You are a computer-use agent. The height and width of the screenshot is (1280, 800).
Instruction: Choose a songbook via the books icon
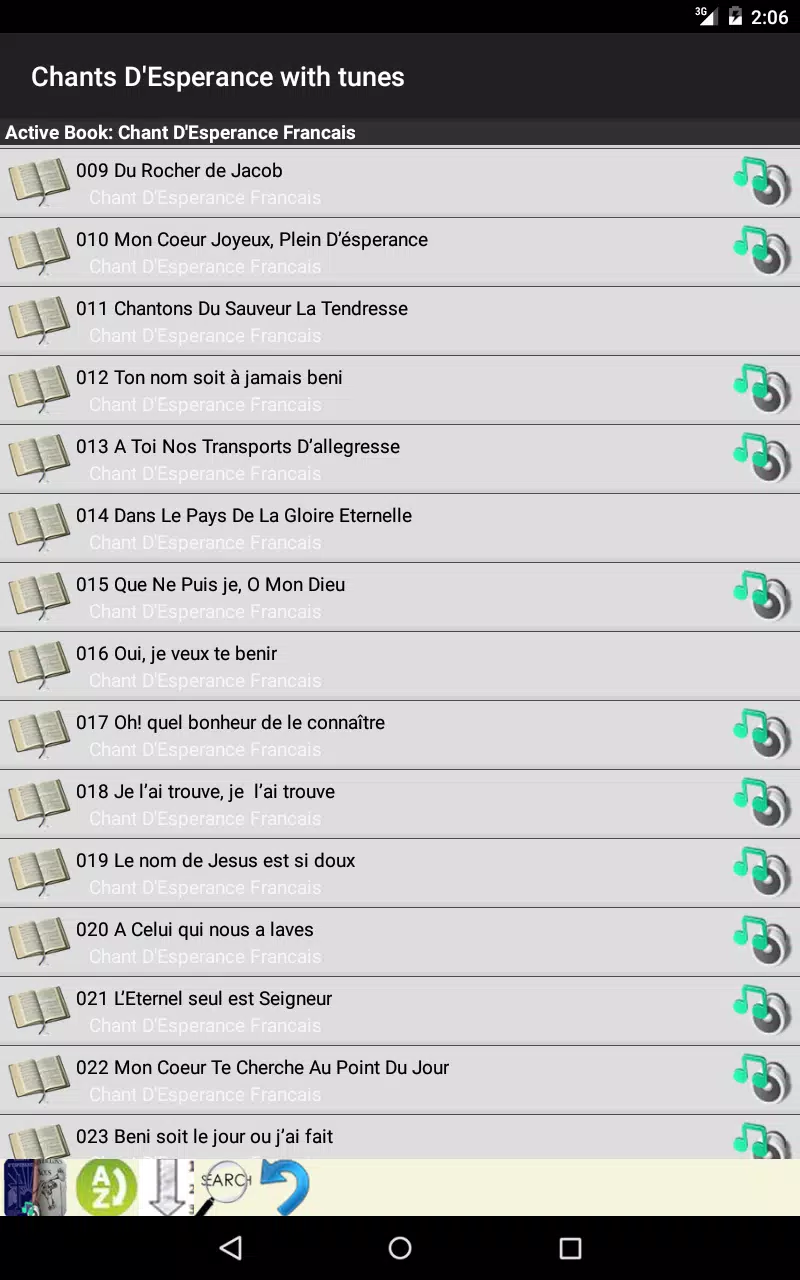click(35, 1187)
